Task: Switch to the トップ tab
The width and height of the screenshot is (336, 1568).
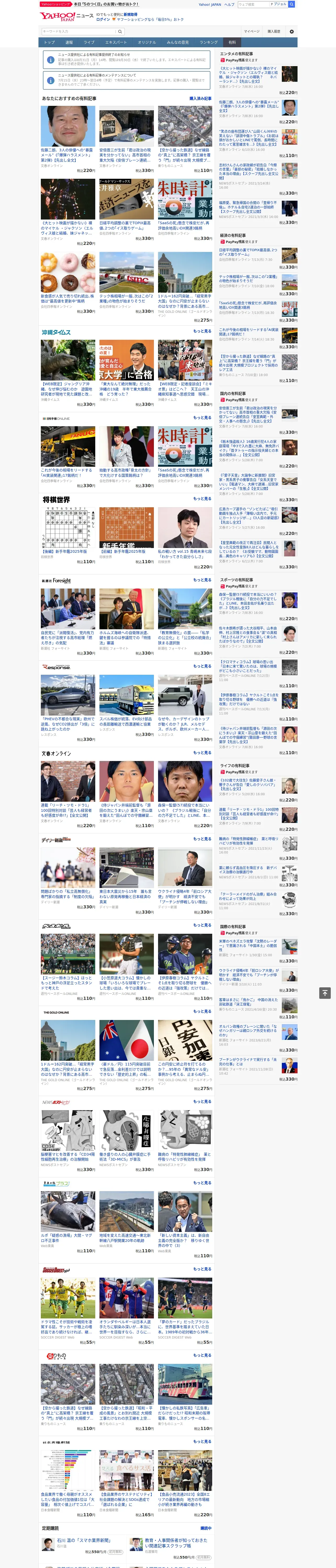Action: (49, 43)
